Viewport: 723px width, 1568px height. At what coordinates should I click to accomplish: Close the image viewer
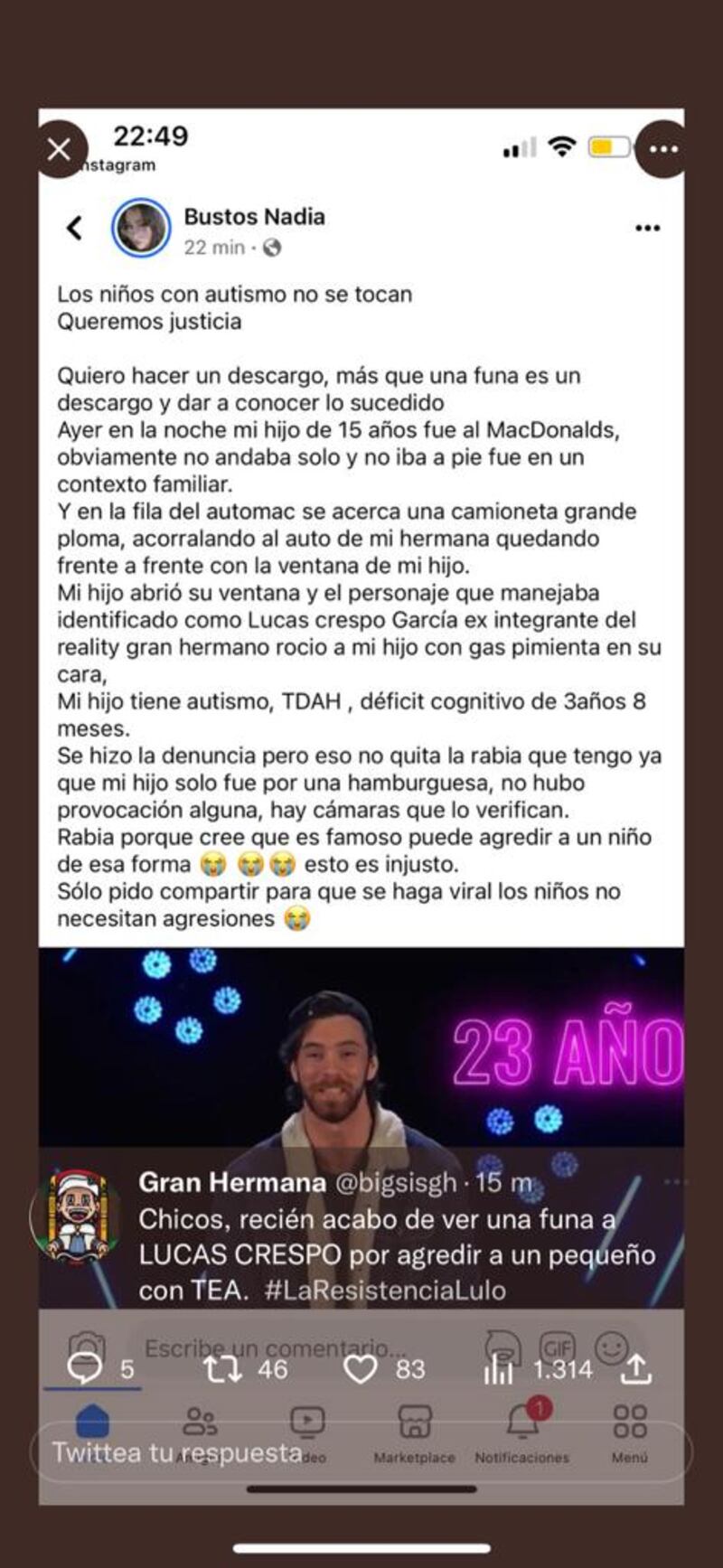point(60,149)
